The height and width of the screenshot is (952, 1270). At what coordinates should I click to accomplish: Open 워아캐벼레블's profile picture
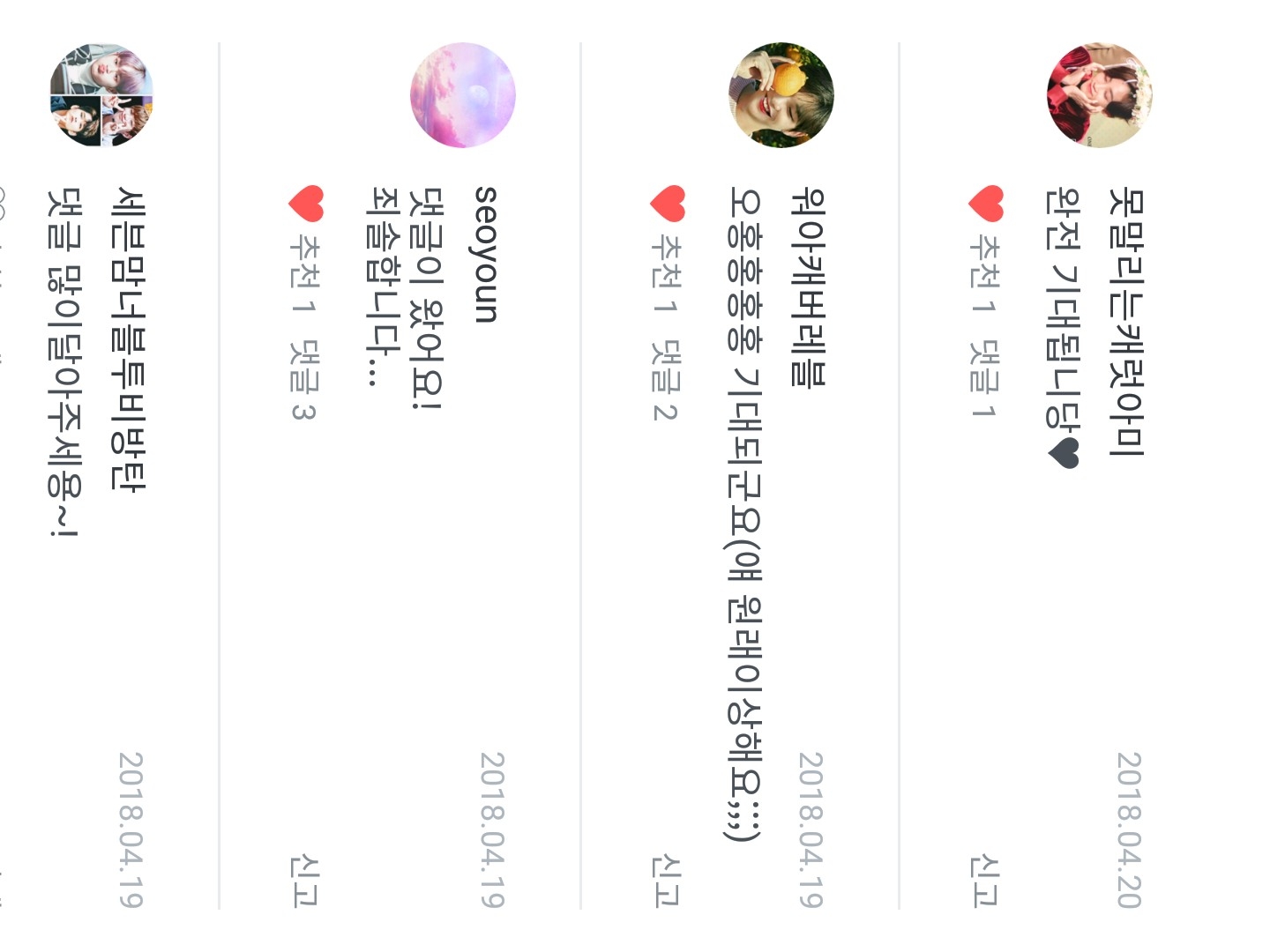pyautogui.click(x=781, y=95)
